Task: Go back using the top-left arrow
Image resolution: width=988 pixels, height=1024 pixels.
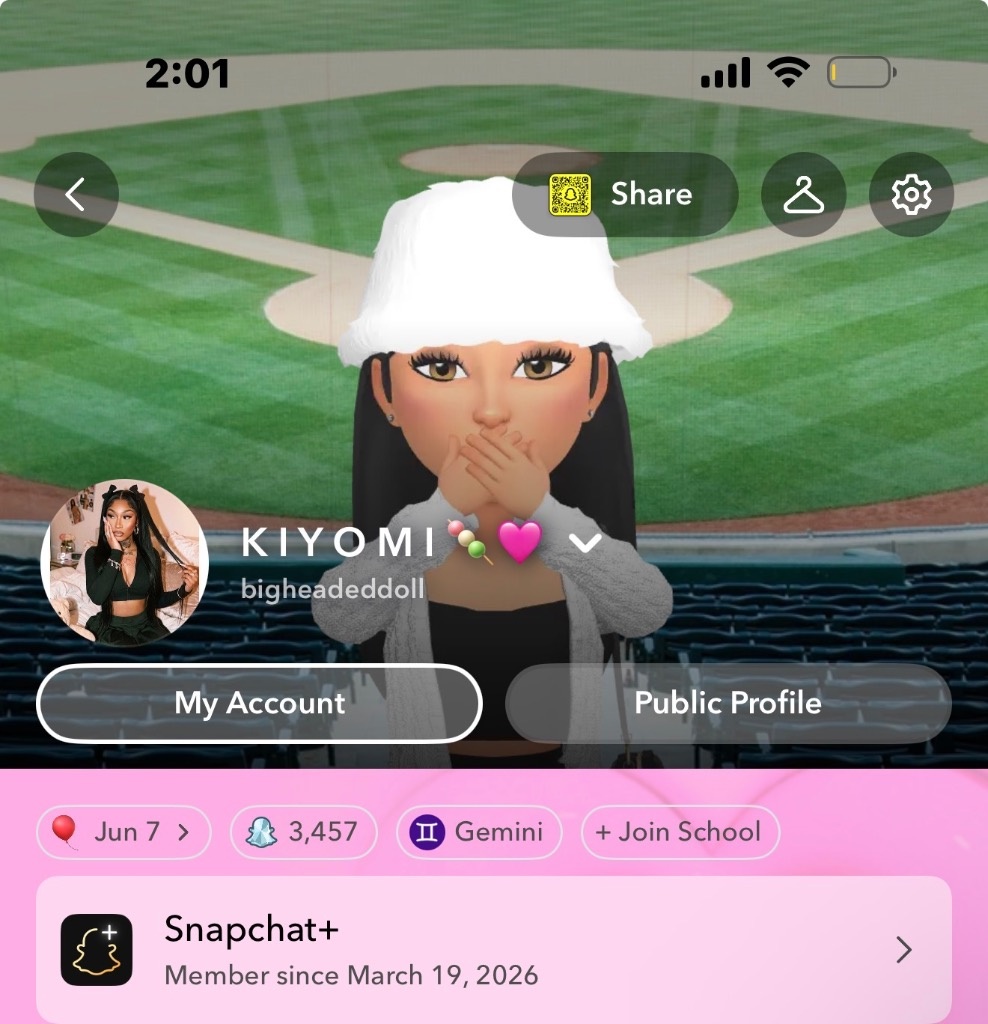Action: [x=76, y=194]
